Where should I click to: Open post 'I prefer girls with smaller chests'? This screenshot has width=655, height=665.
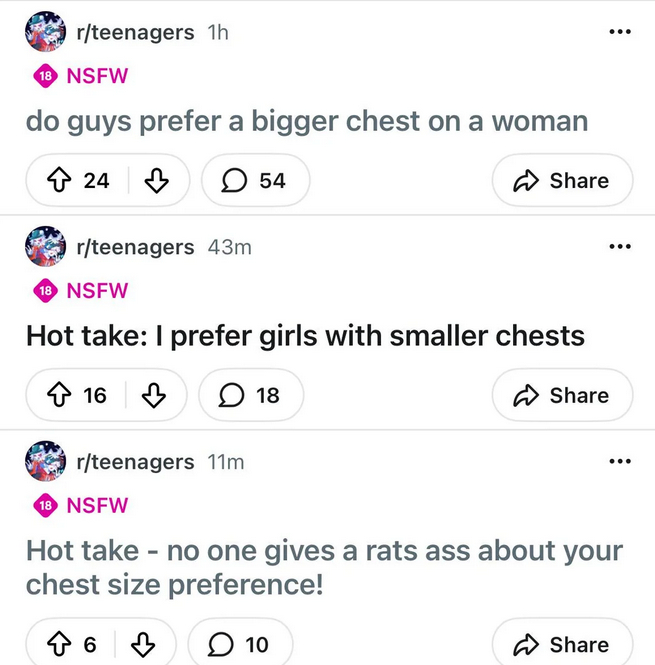[305, 336]
